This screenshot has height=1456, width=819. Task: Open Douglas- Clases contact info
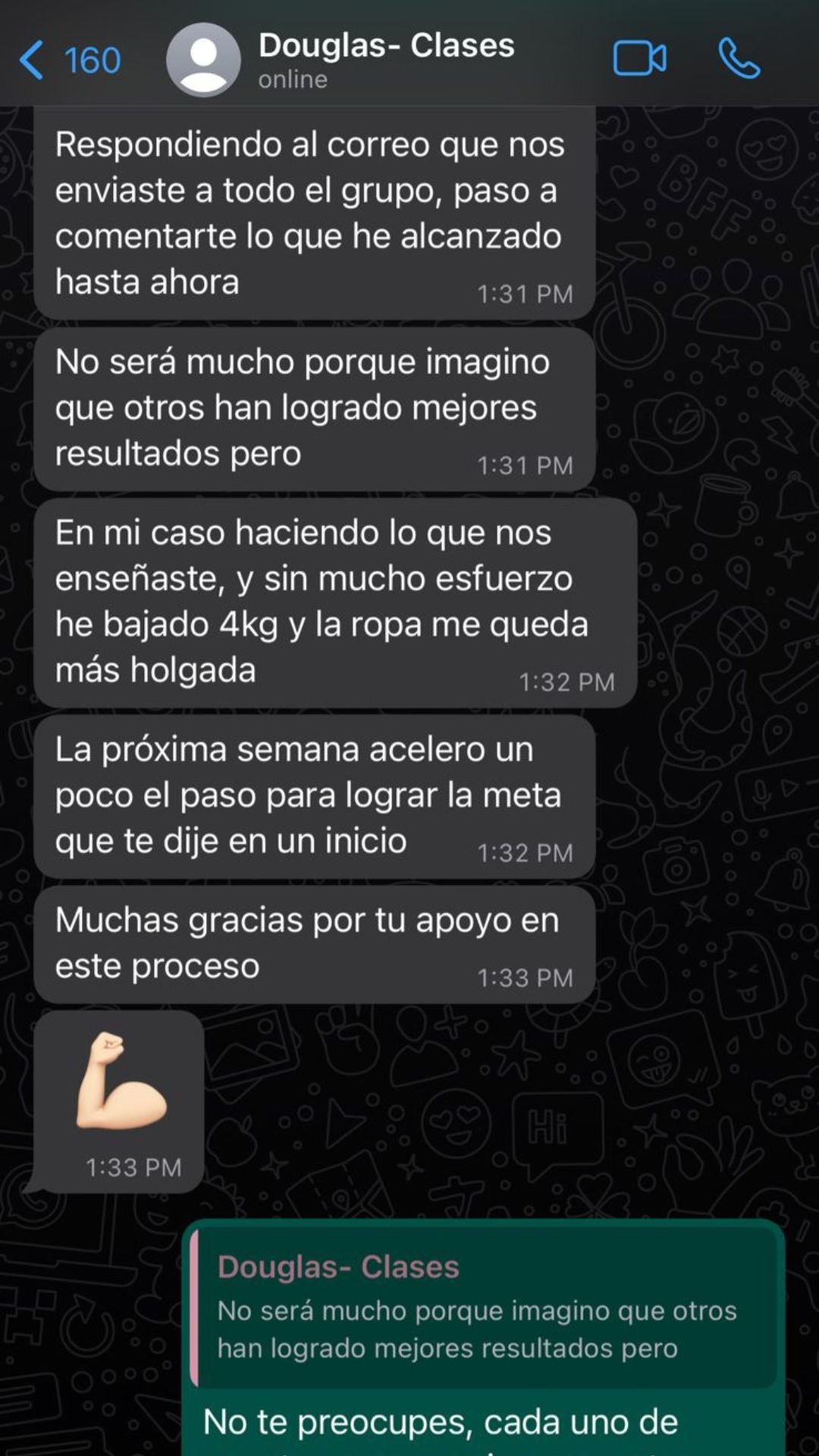click(x=385, y=59)
